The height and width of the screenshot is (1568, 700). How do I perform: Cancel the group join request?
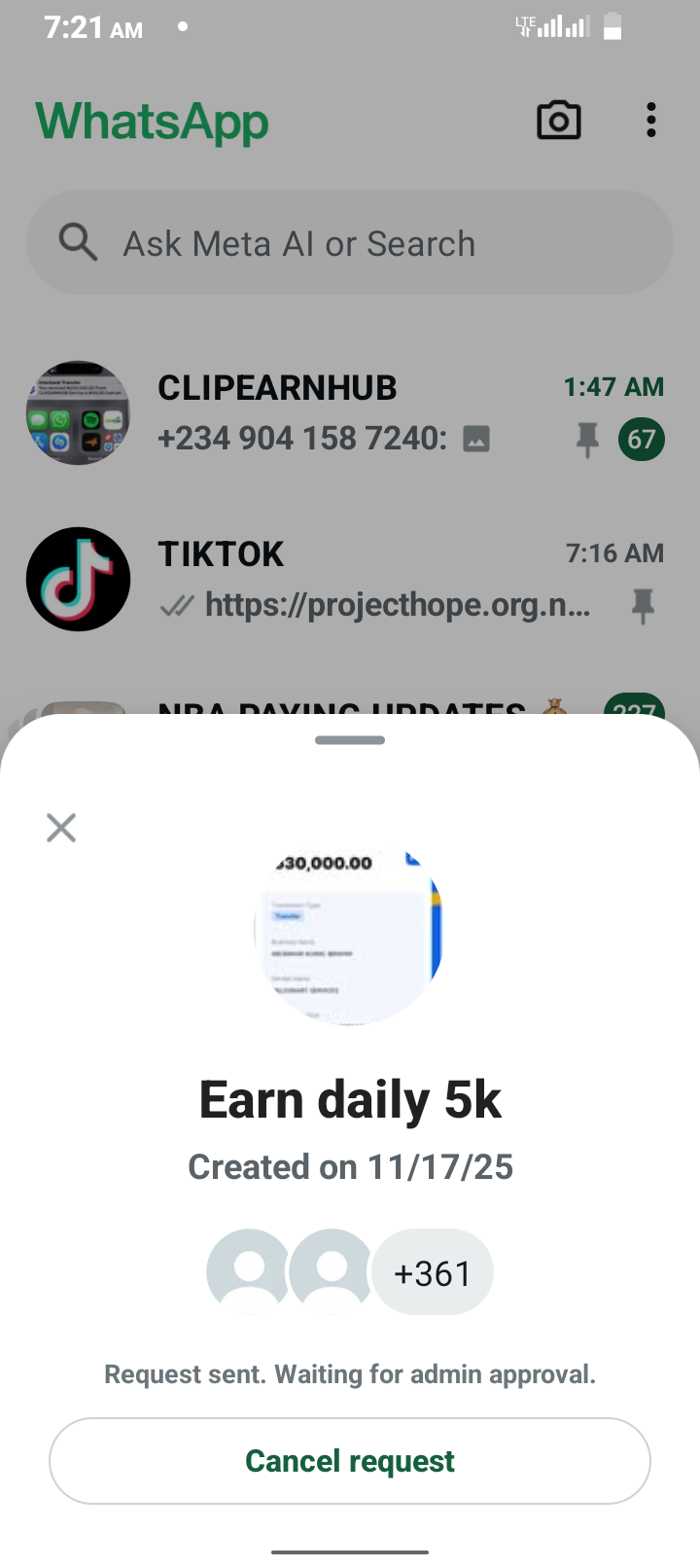tap(349, 1460)
